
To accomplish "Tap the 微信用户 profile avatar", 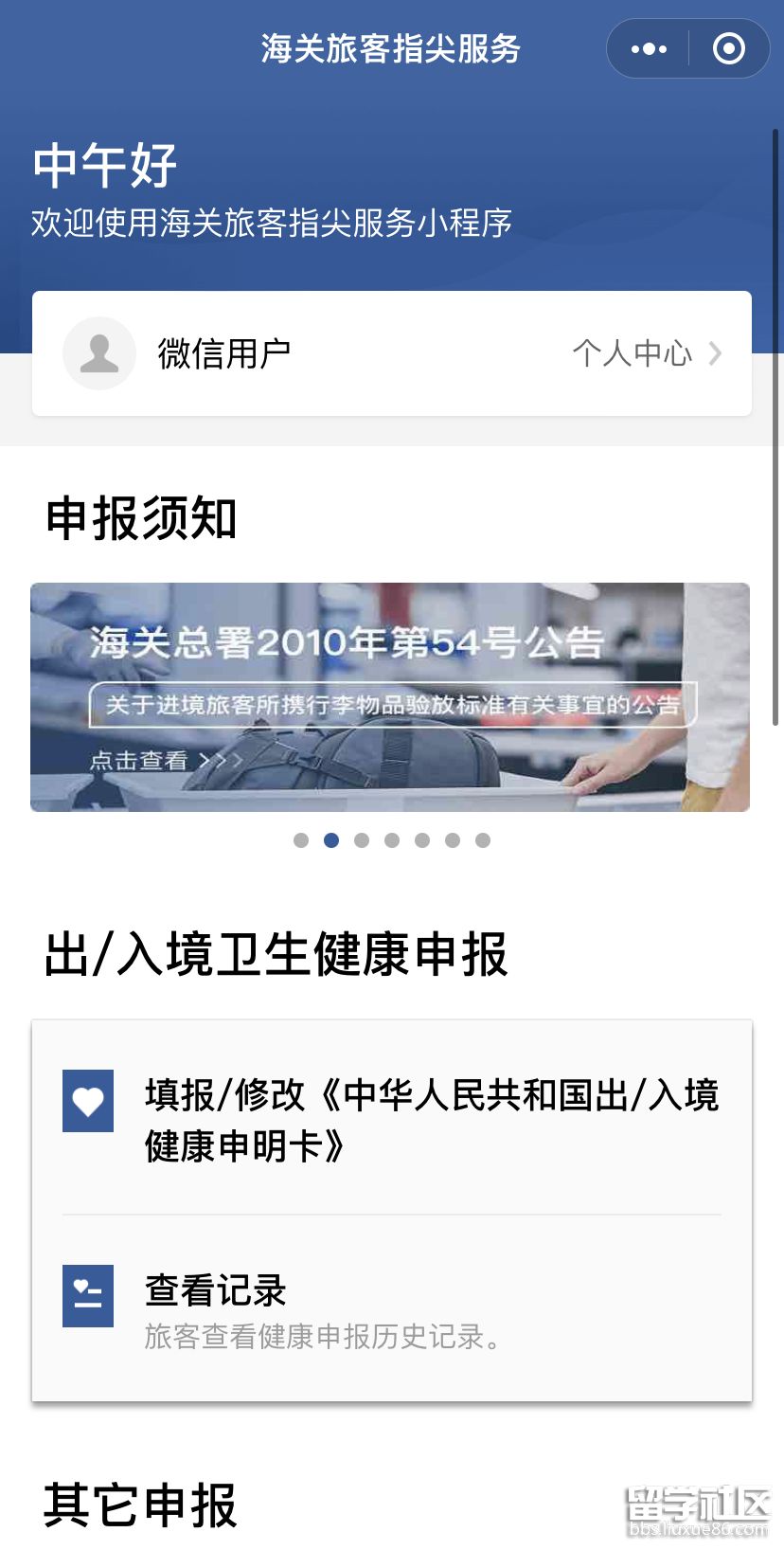I will pyautogui.click(x=99, y=353).
